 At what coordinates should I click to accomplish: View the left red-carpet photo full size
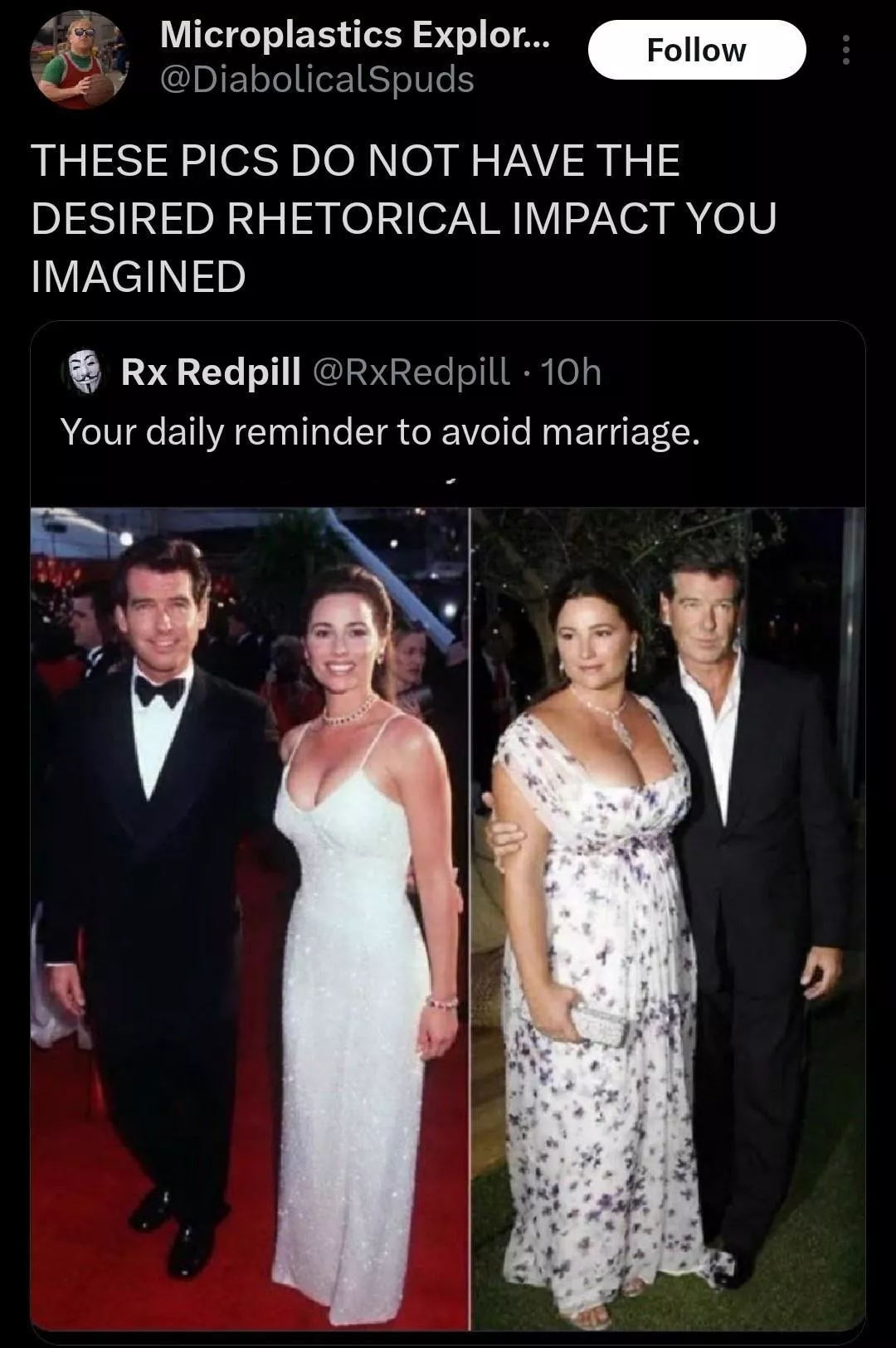[249, 912]
